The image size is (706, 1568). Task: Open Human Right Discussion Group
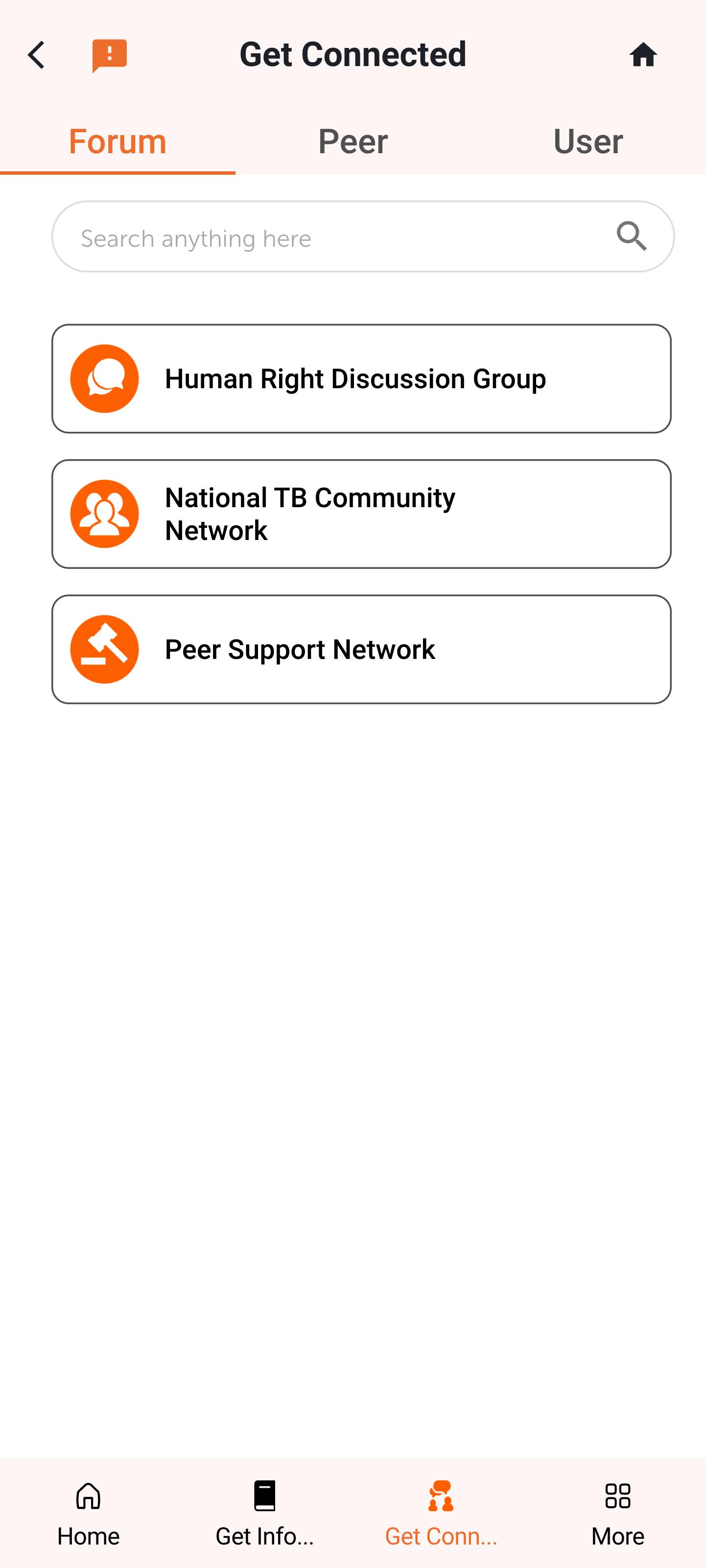coord(361,378)
